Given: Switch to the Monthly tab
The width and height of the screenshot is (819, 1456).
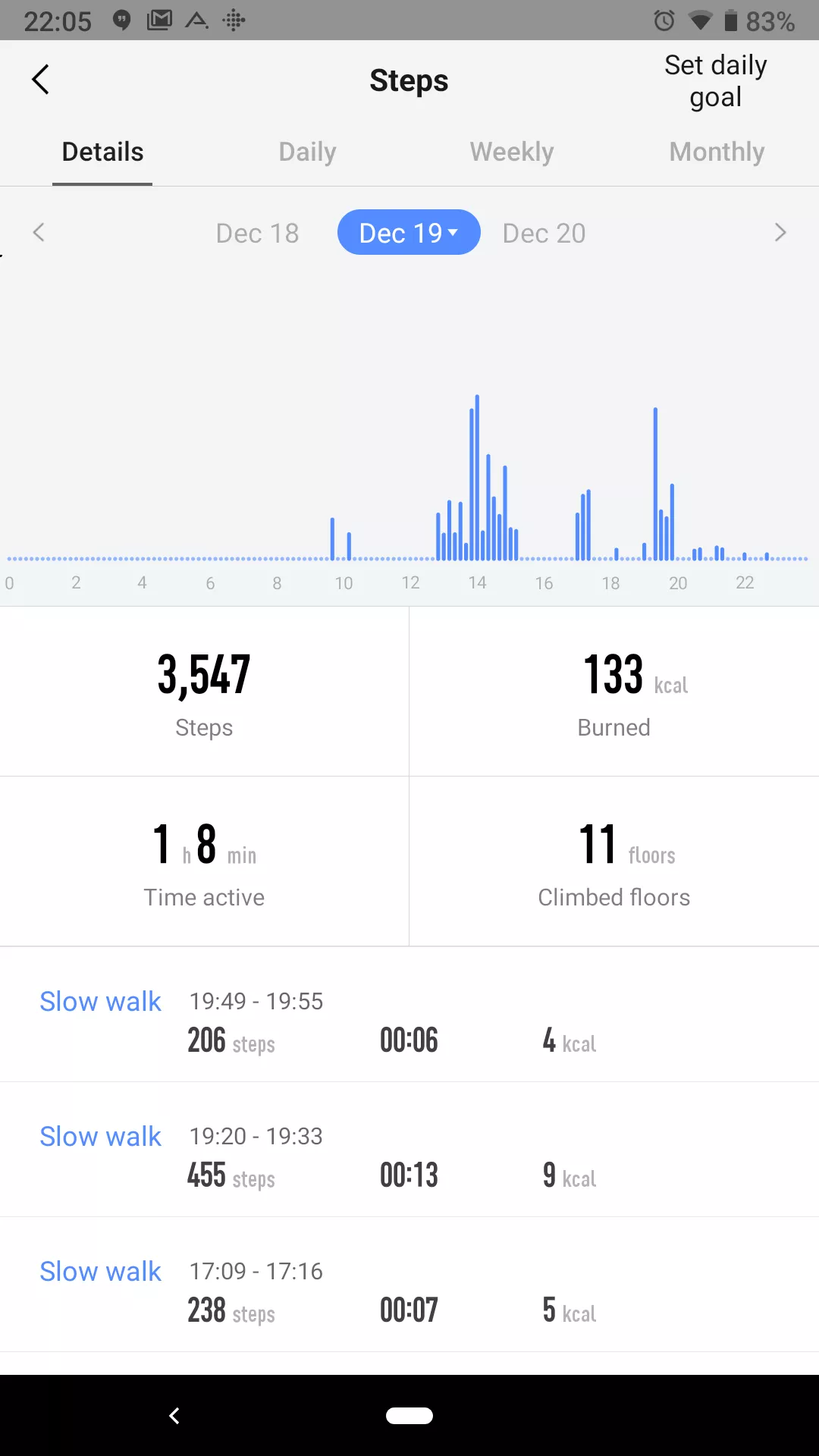Looking at the screenshot, I should pyautogui.click(x=717, y=152).
